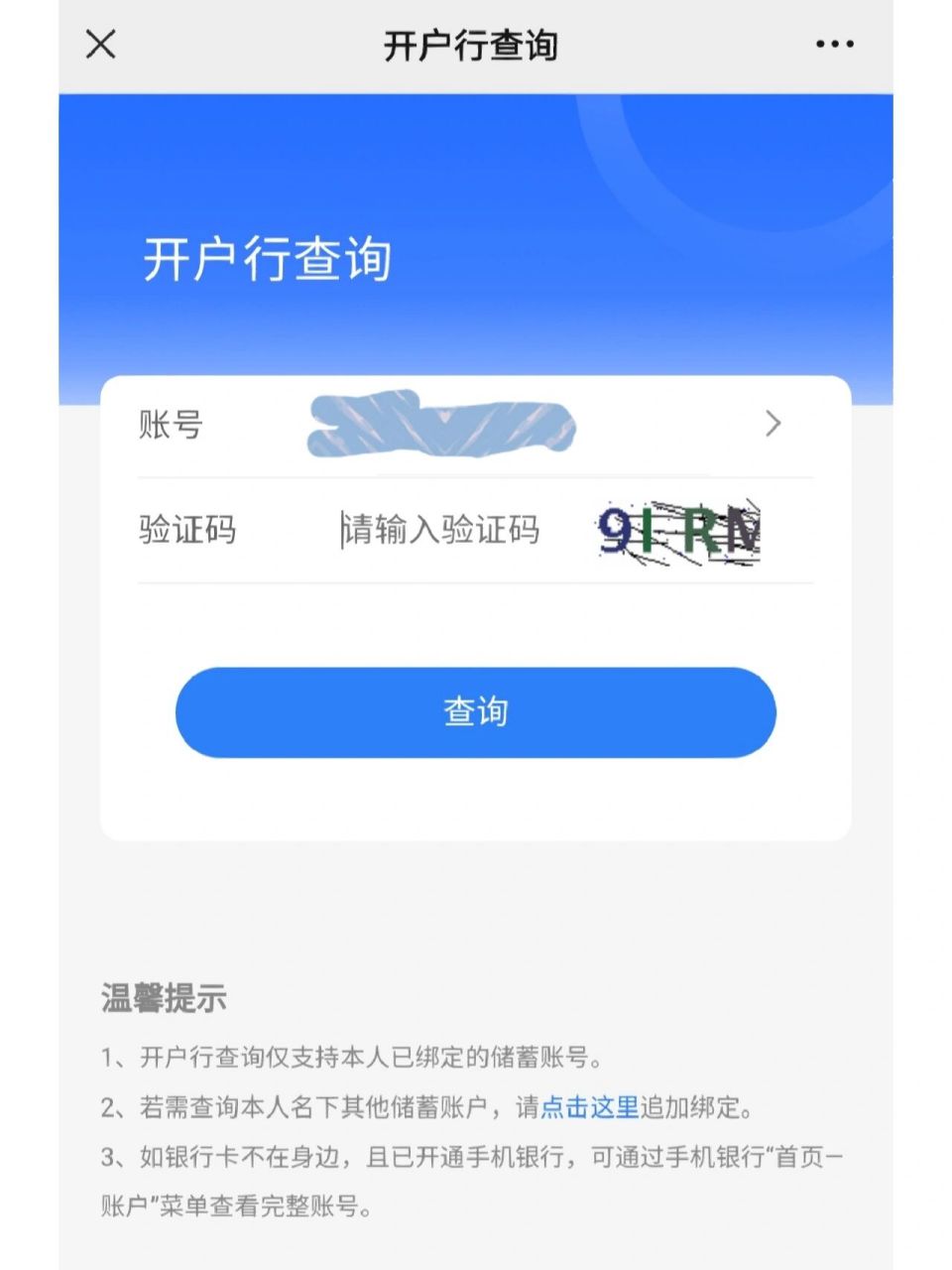
Task: Click the masked account number area
Action: 436,425
